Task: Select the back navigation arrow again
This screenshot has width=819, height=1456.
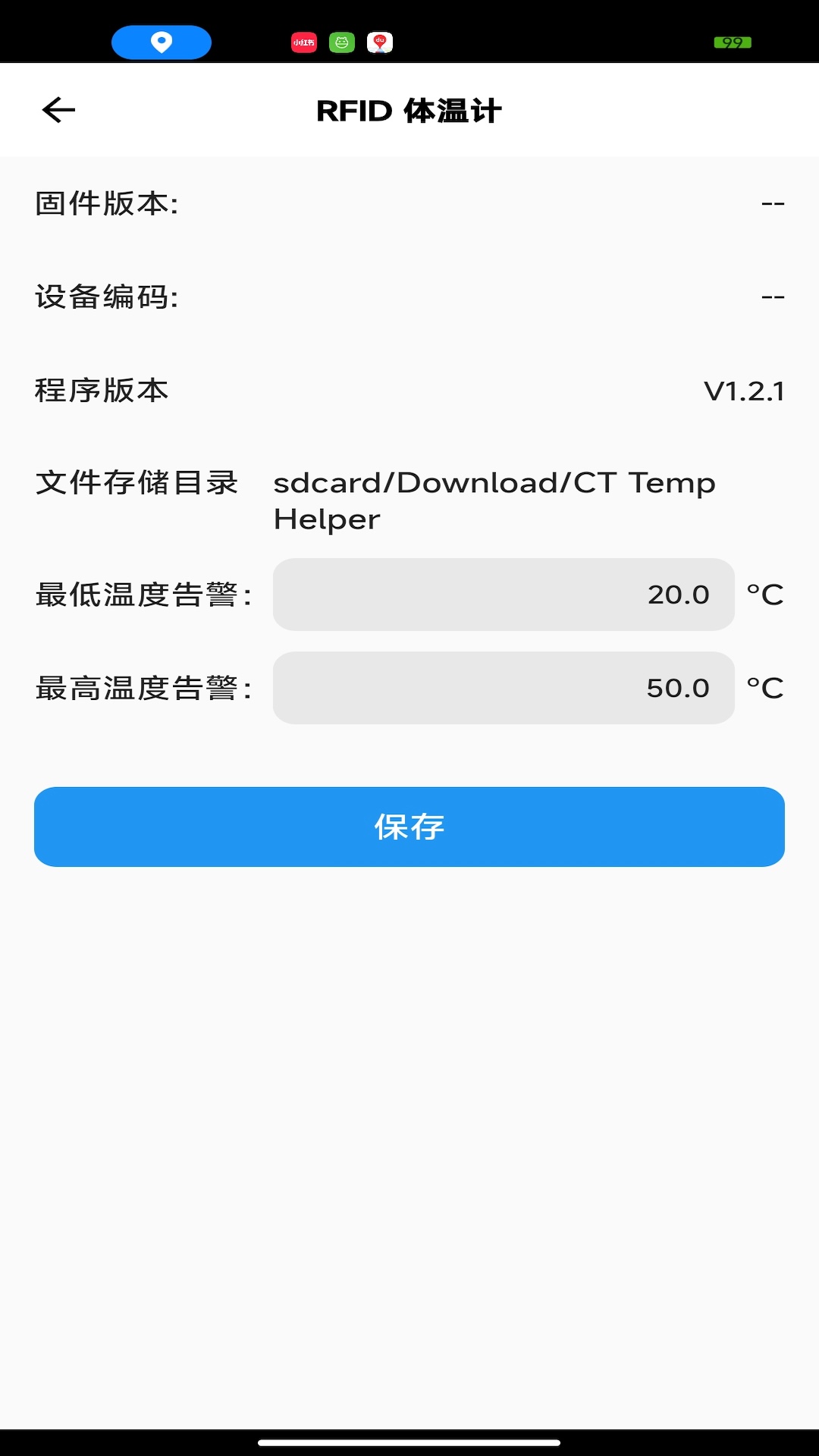Action: 58,109
